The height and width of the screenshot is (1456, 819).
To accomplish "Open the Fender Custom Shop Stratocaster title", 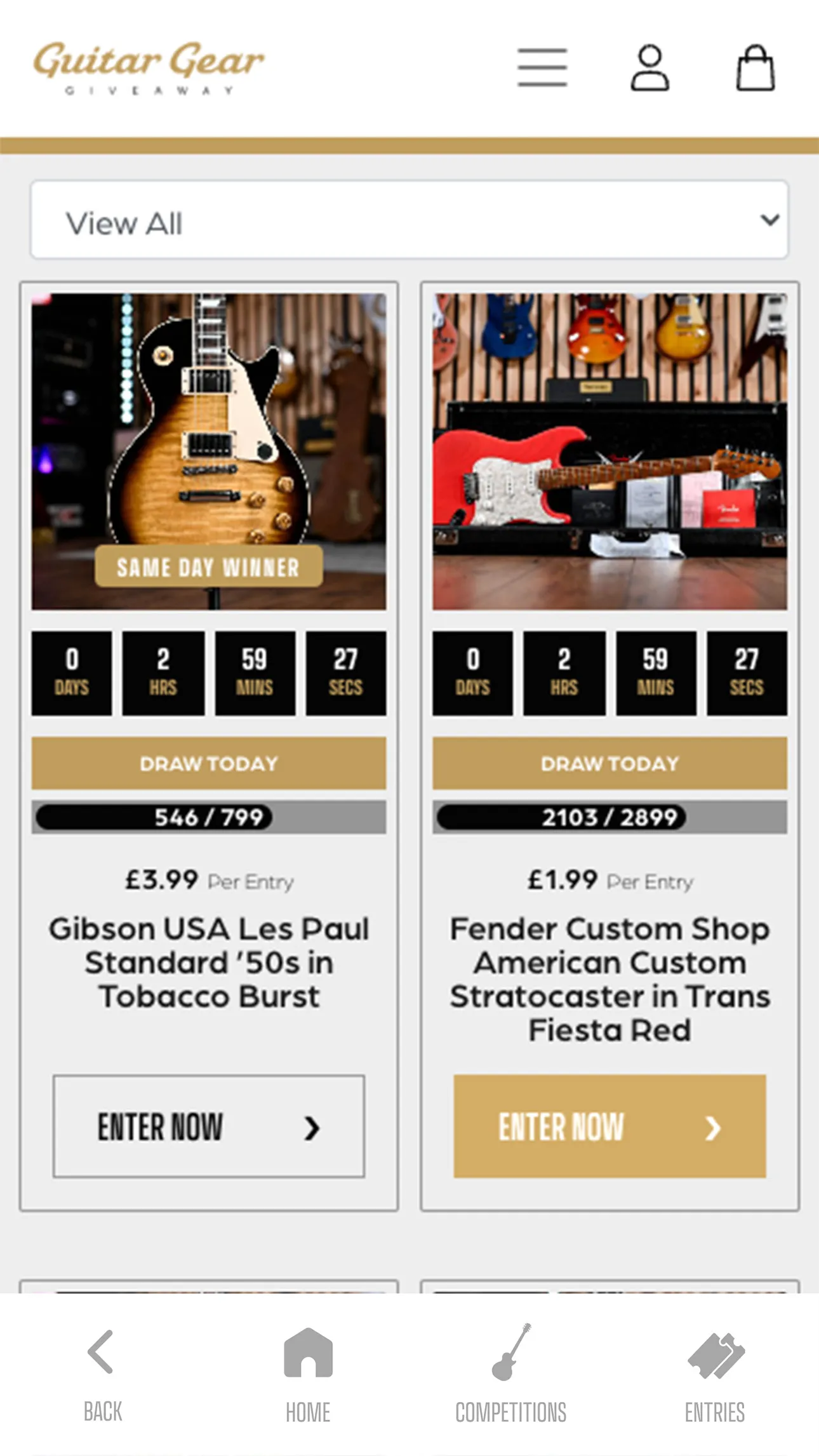I will tap(609, 979).
